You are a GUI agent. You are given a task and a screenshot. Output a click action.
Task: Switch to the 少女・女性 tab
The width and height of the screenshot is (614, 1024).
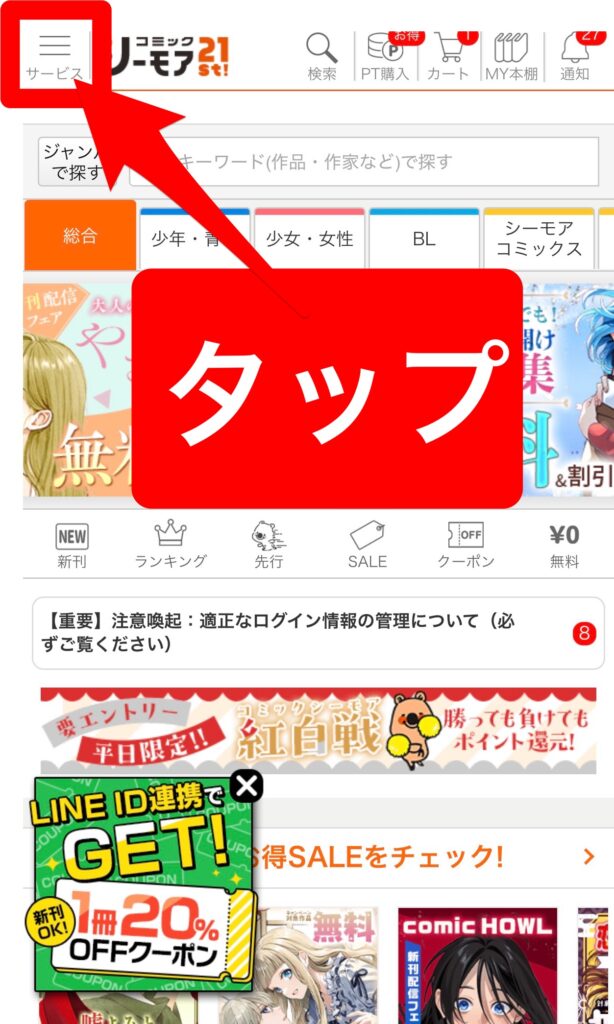click(x=309, y=239)
